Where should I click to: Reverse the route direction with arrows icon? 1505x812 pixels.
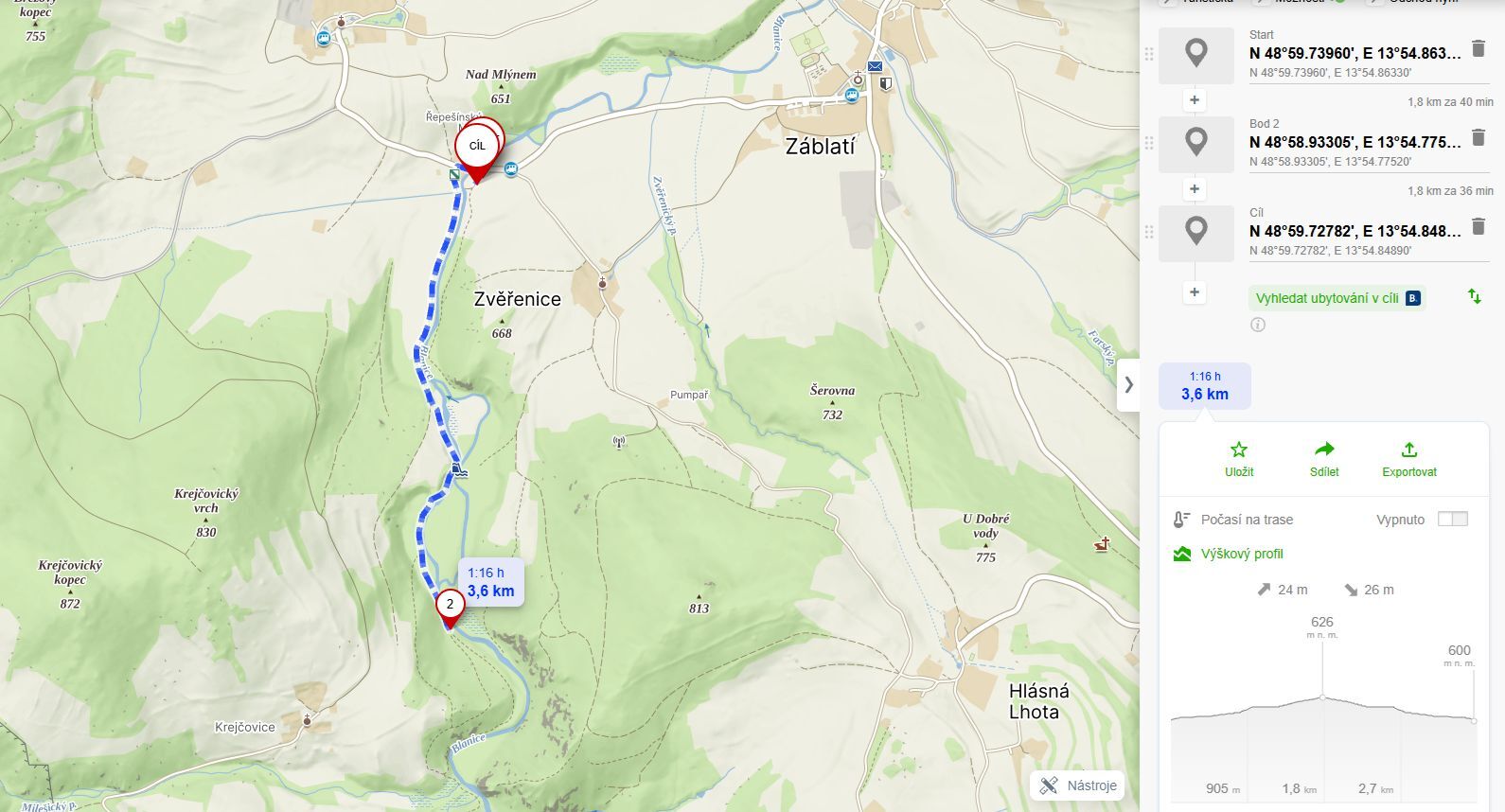pyautogui.click(x=1475, y=296)
